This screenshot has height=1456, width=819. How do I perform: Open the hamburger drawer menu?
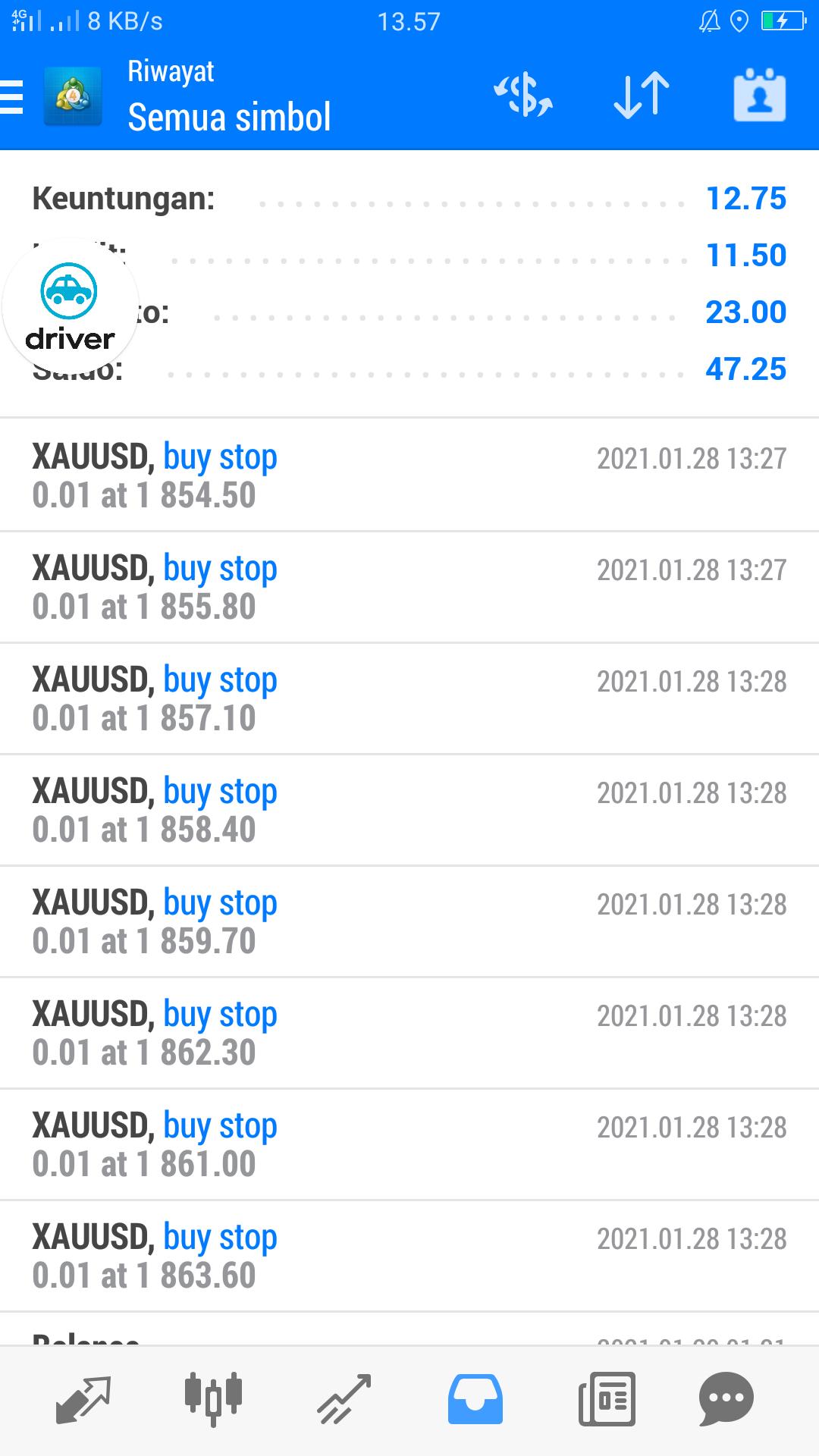point(11,96)
